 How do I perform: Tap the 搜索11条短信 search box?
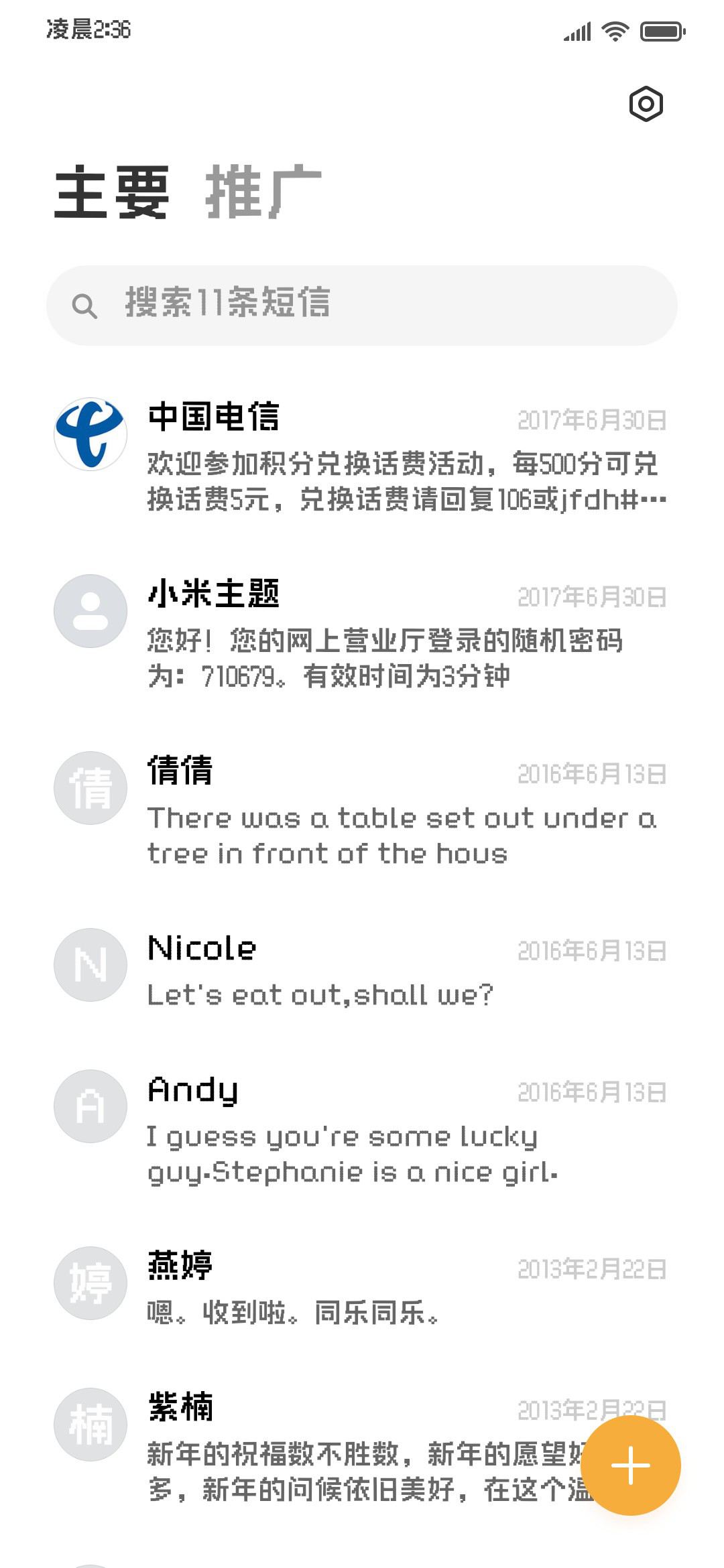[362, 306]
